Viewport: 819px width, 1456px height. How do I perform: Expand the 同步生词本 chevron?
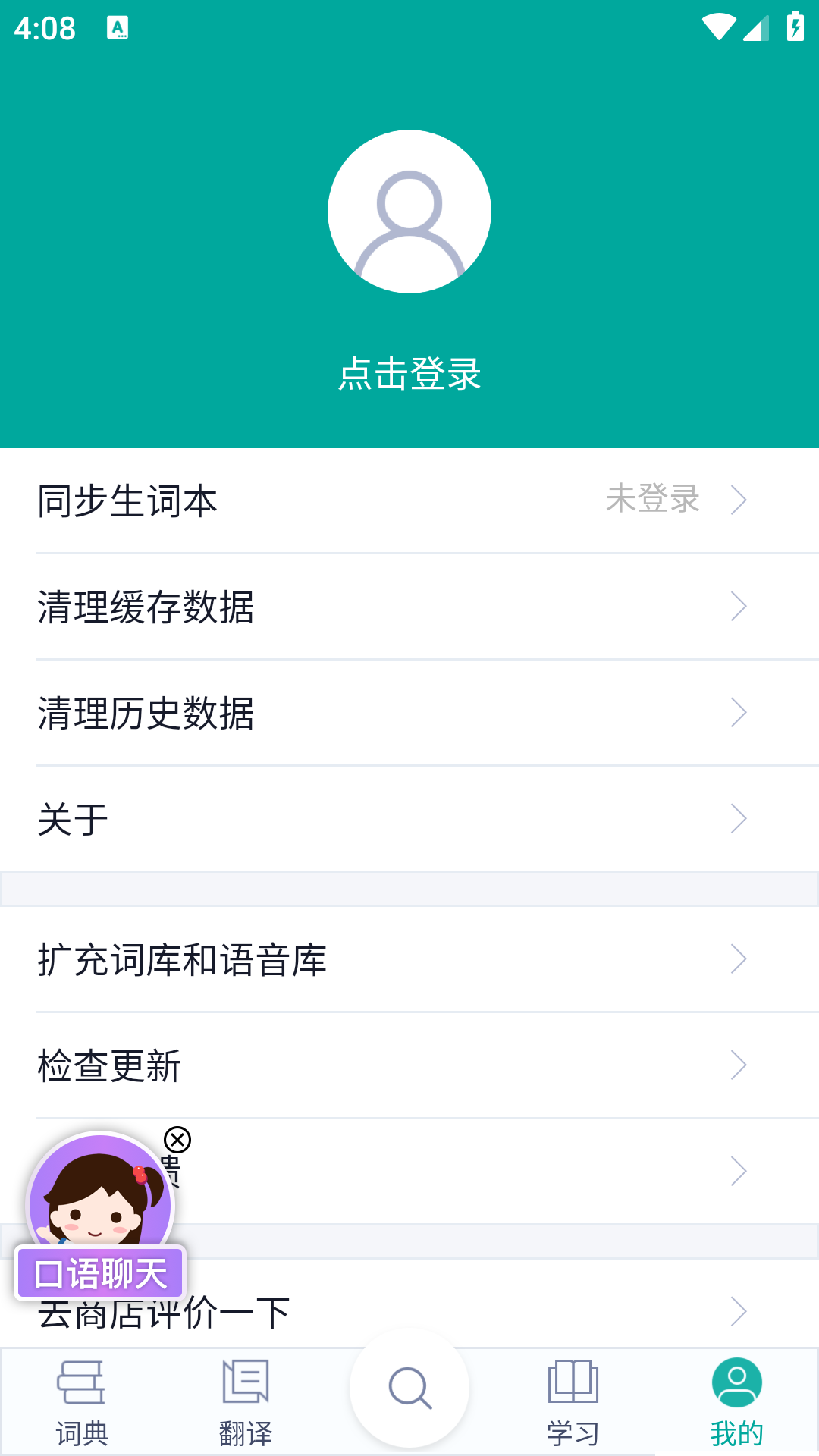click(739, 500)
